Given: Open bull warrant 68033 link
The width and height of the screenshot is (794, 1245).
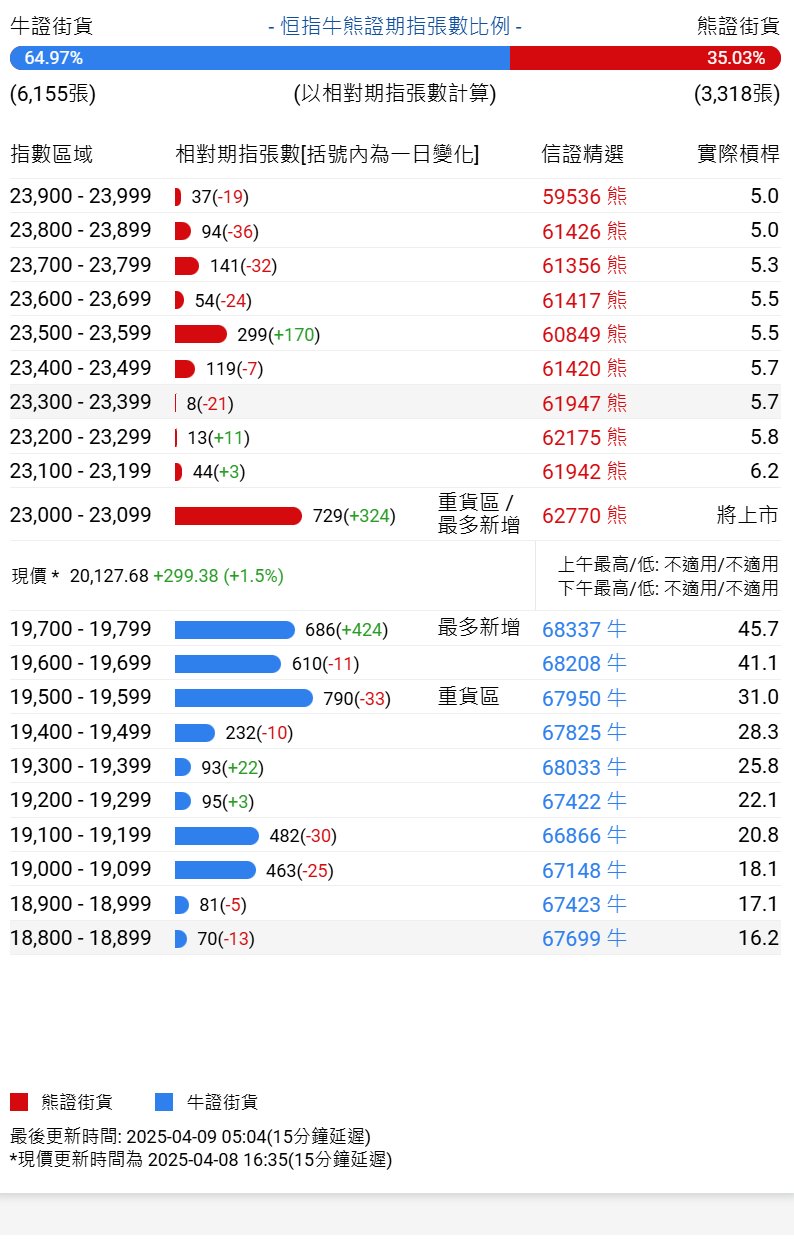Looking at the screenshot, I should coord(584,767).
